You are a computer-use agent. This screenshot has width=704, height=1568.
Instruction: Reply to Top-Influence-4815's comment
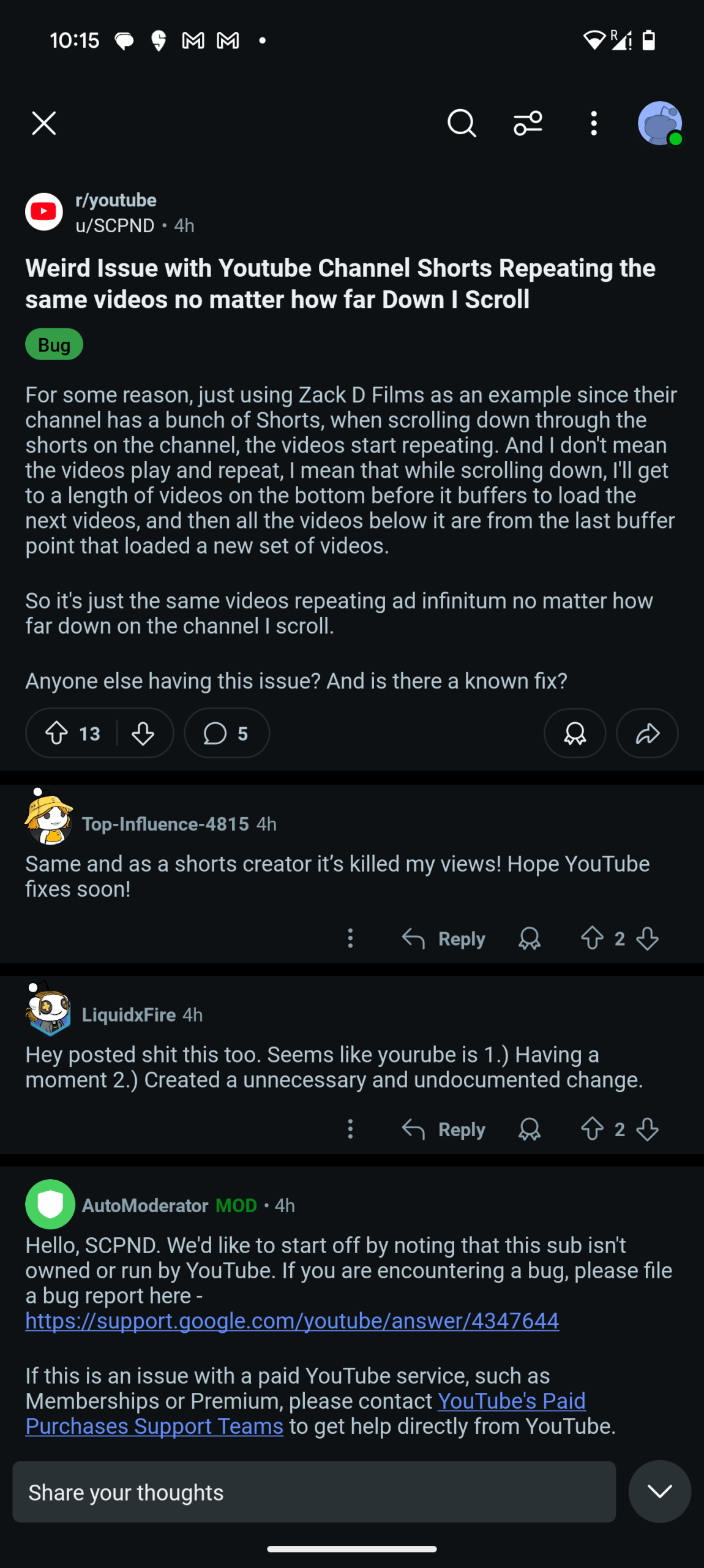point(444,938)
